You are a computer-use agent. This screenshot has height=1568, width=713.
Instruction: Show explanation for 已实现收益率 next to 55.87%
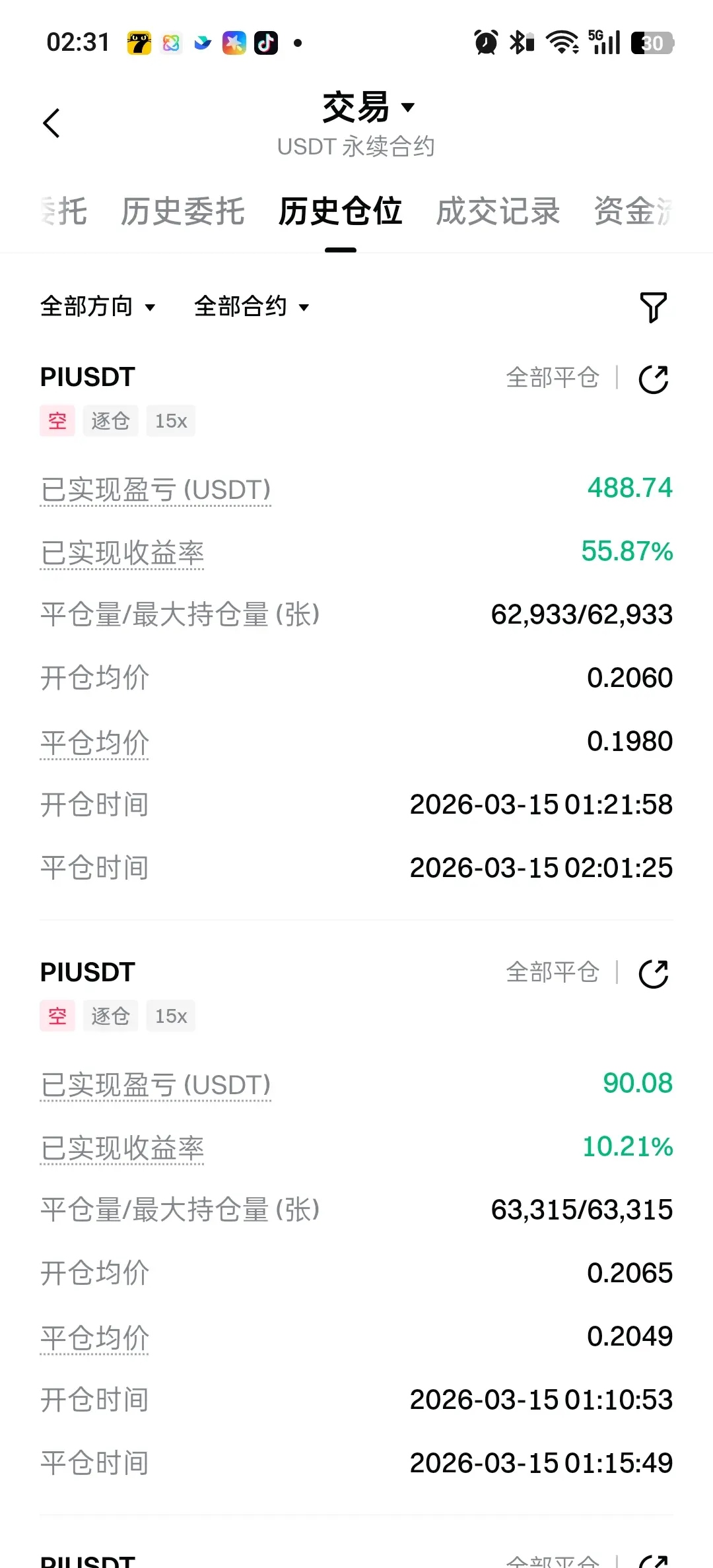click(x=122, y=554)
